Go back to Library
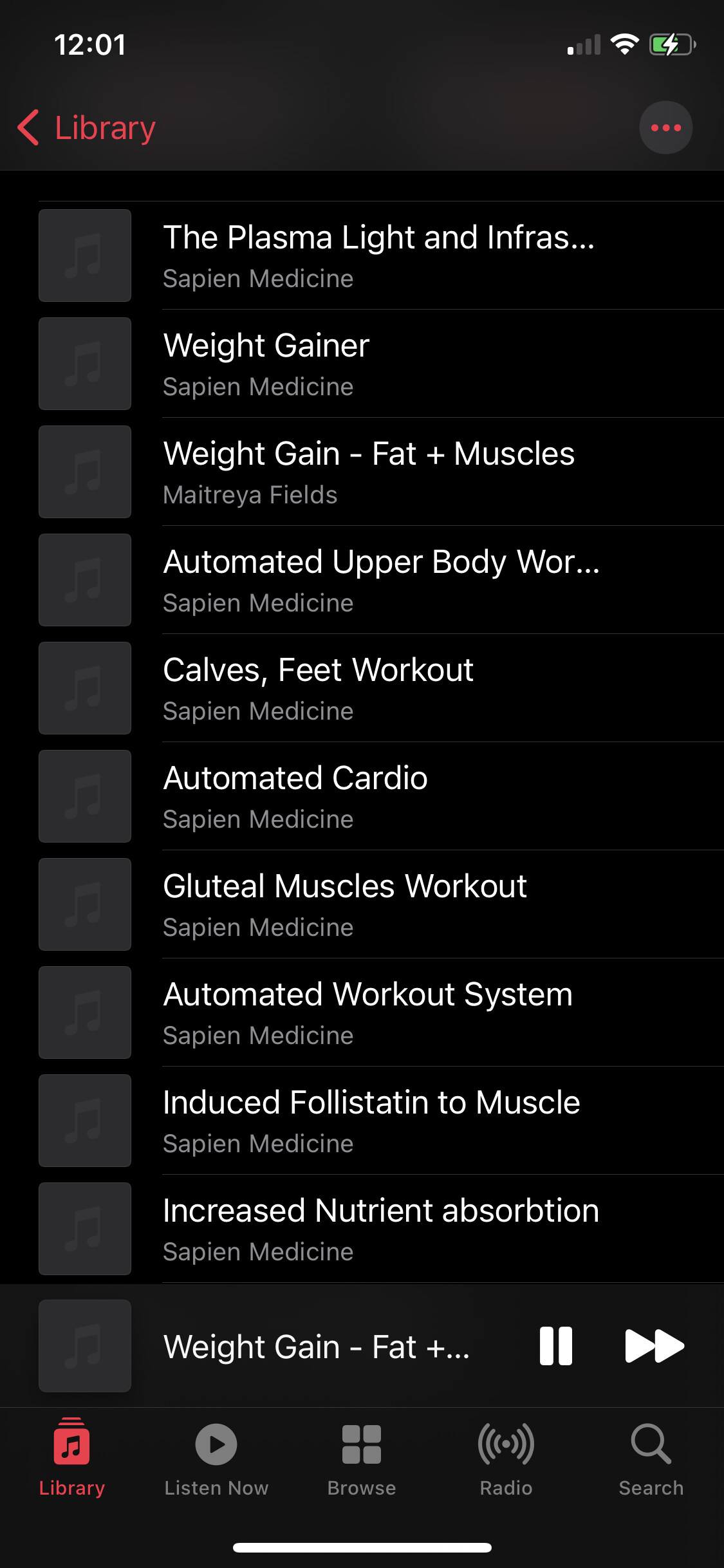Screen dimensions: 724x1568 pos(86,127)
